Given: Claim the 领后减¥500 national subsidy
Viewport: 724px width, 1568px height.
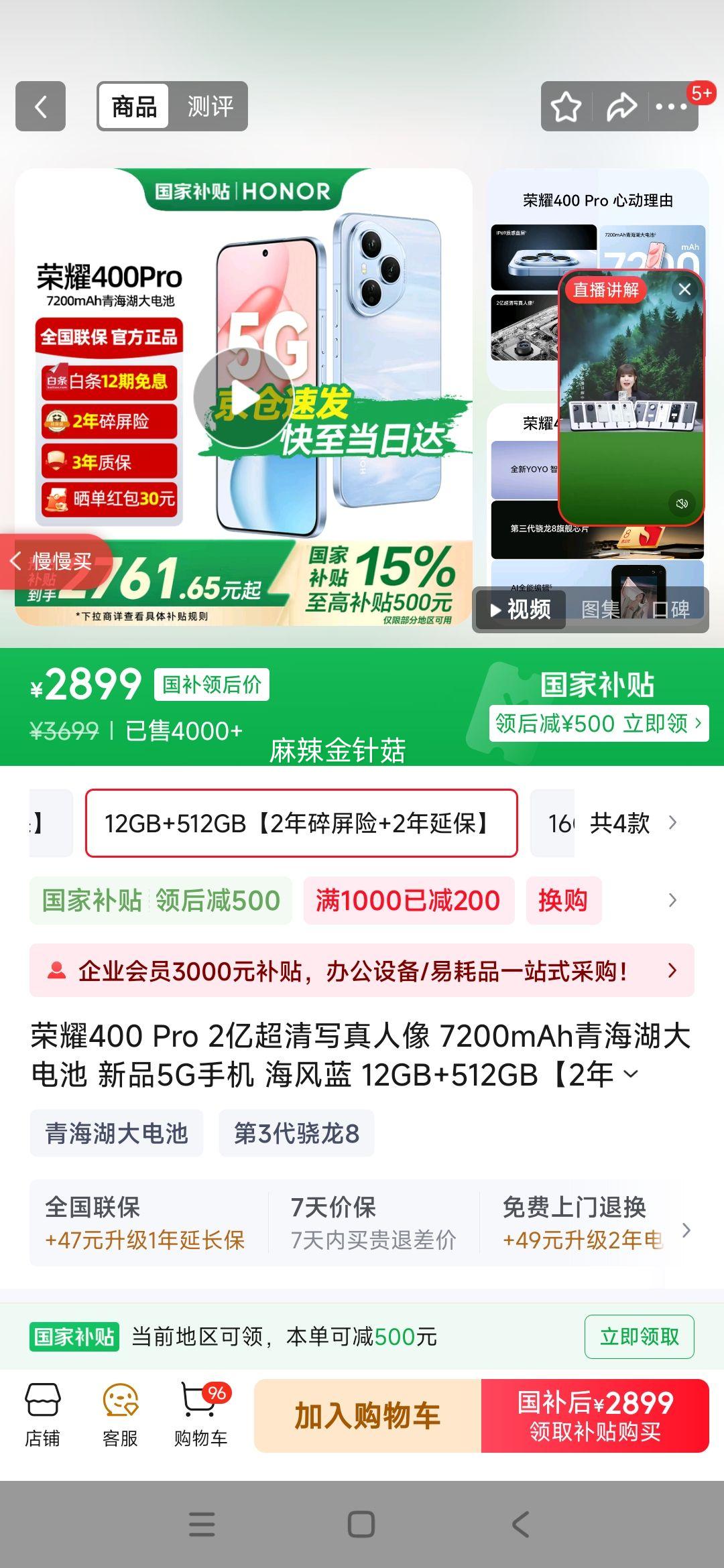Looking at the screenshot, I should click(598, 724).
